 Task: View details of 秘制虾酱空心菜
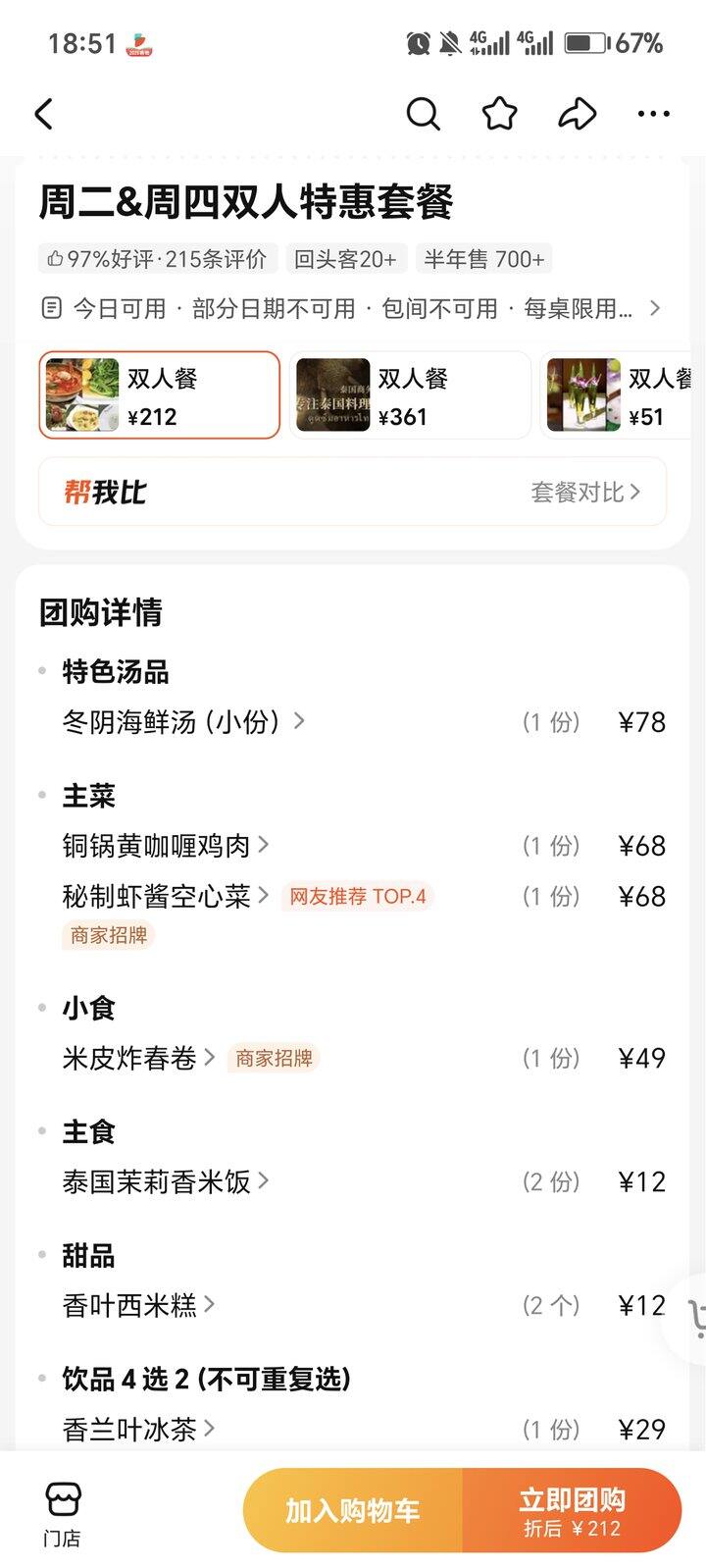pyautogui.click(x=167, y=897)
